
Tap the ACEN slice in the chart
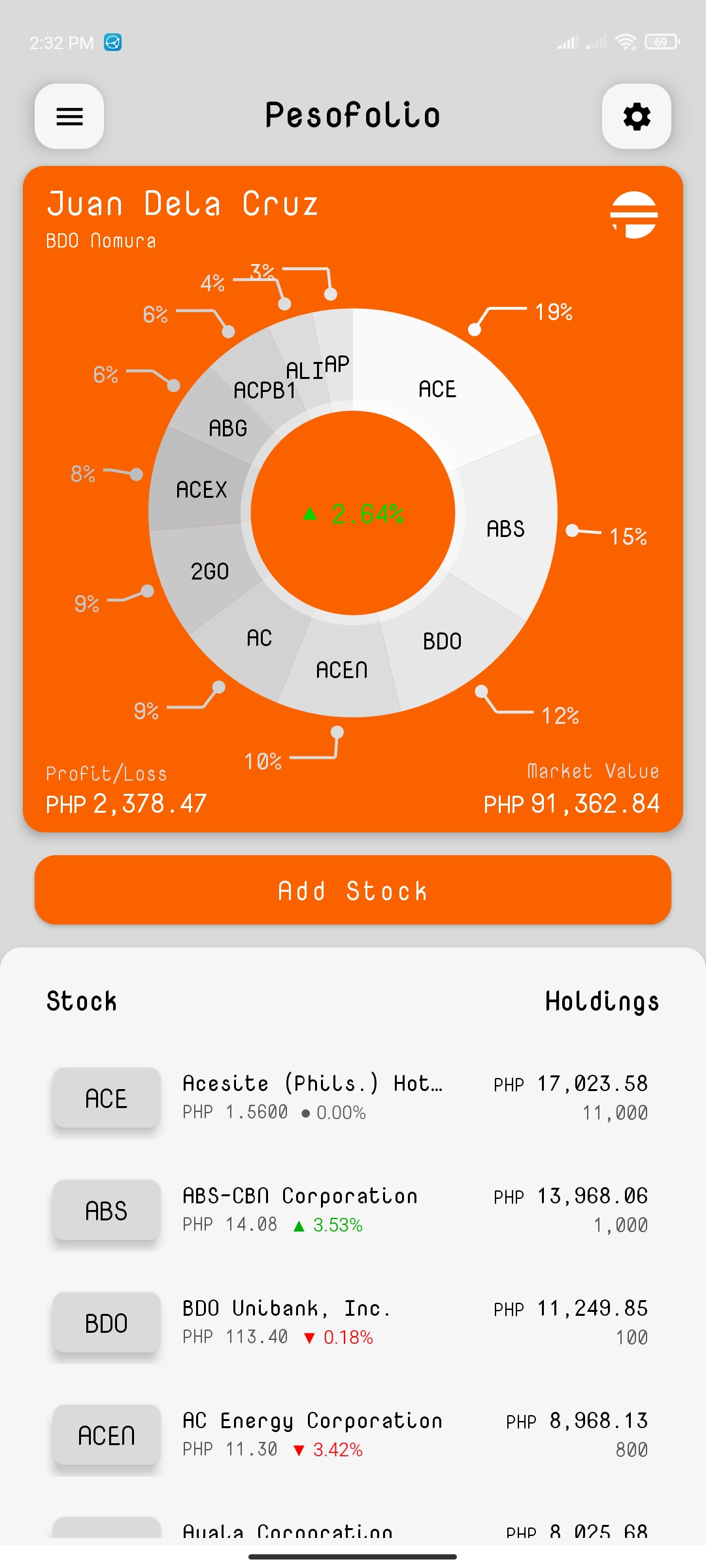point(341,670)
